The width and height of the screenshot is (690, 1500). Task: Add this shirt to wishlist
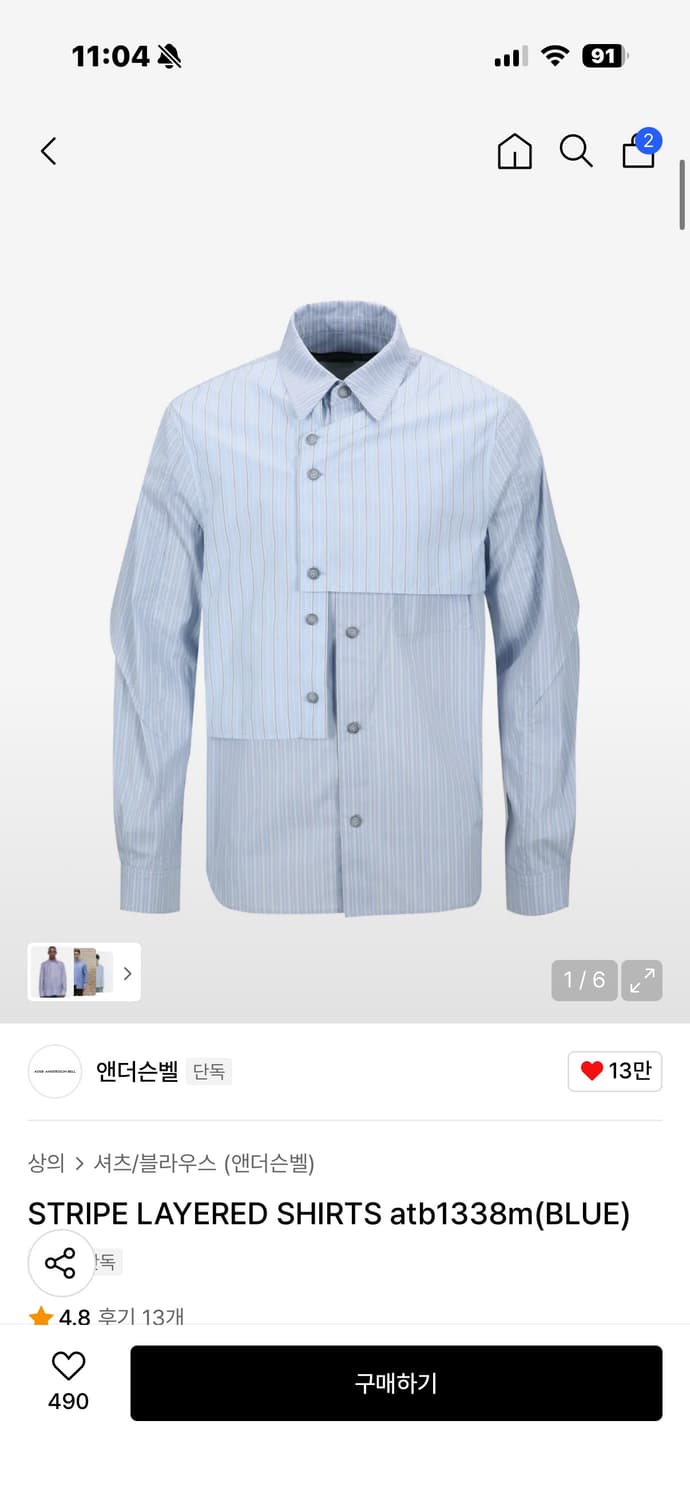[68, 1380]
